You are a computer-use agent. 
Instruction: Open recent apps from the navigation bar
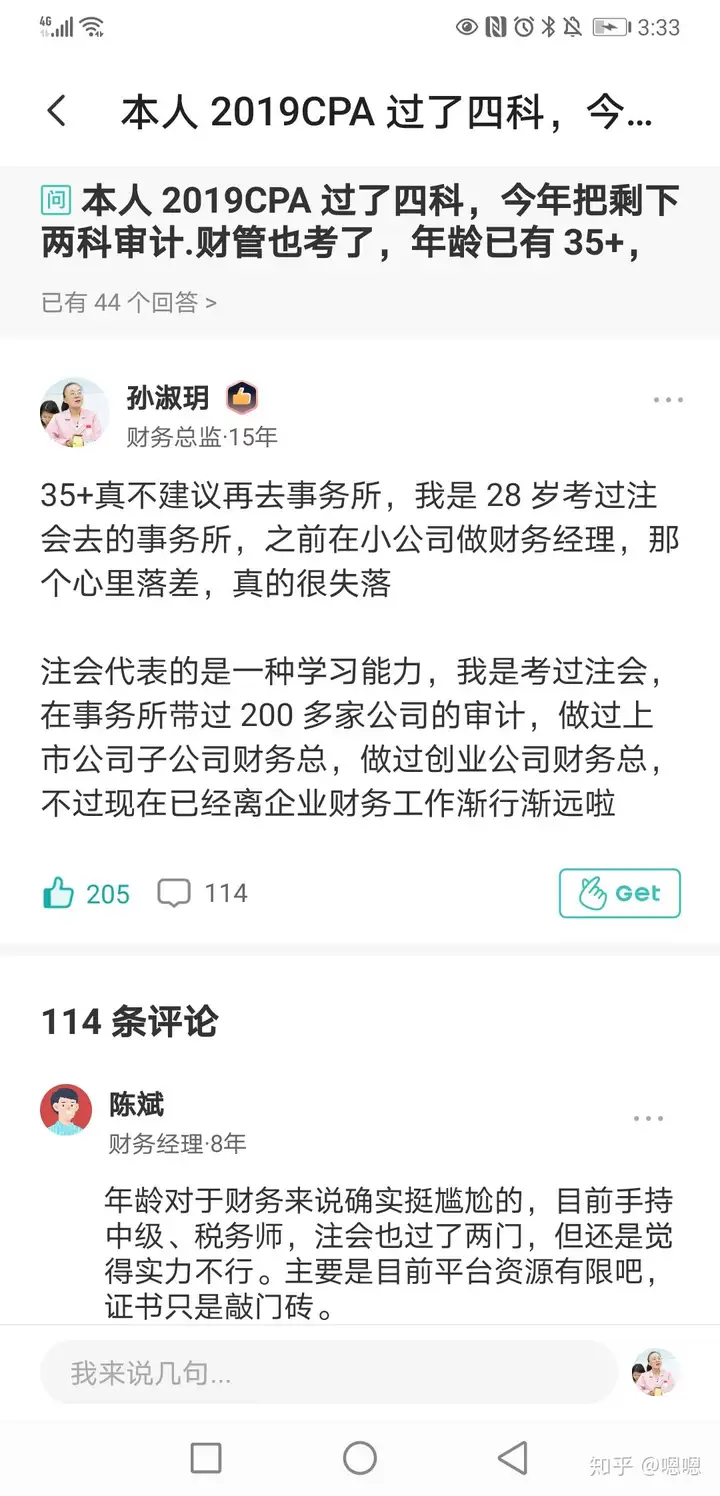pos(206,1458)
